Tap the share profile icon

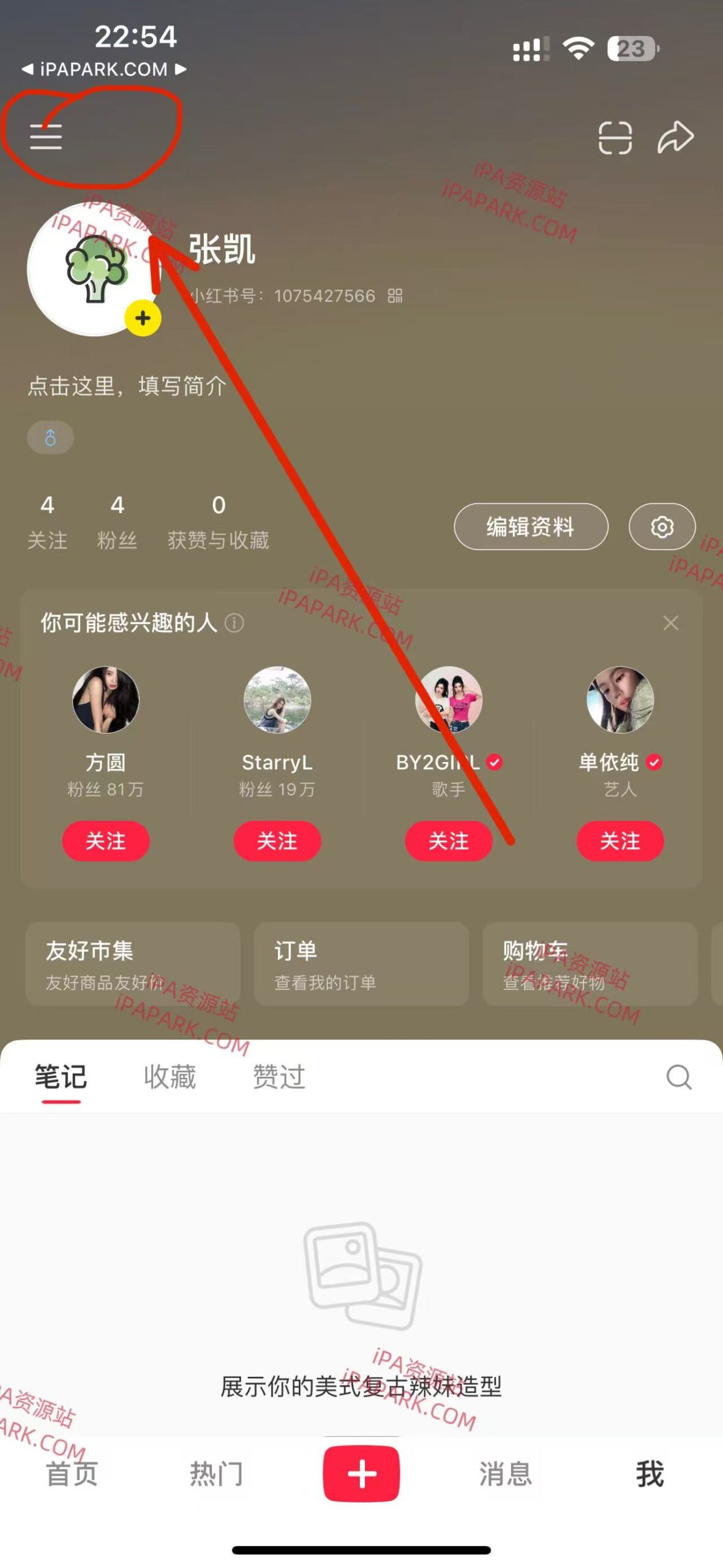click(675, 138)
